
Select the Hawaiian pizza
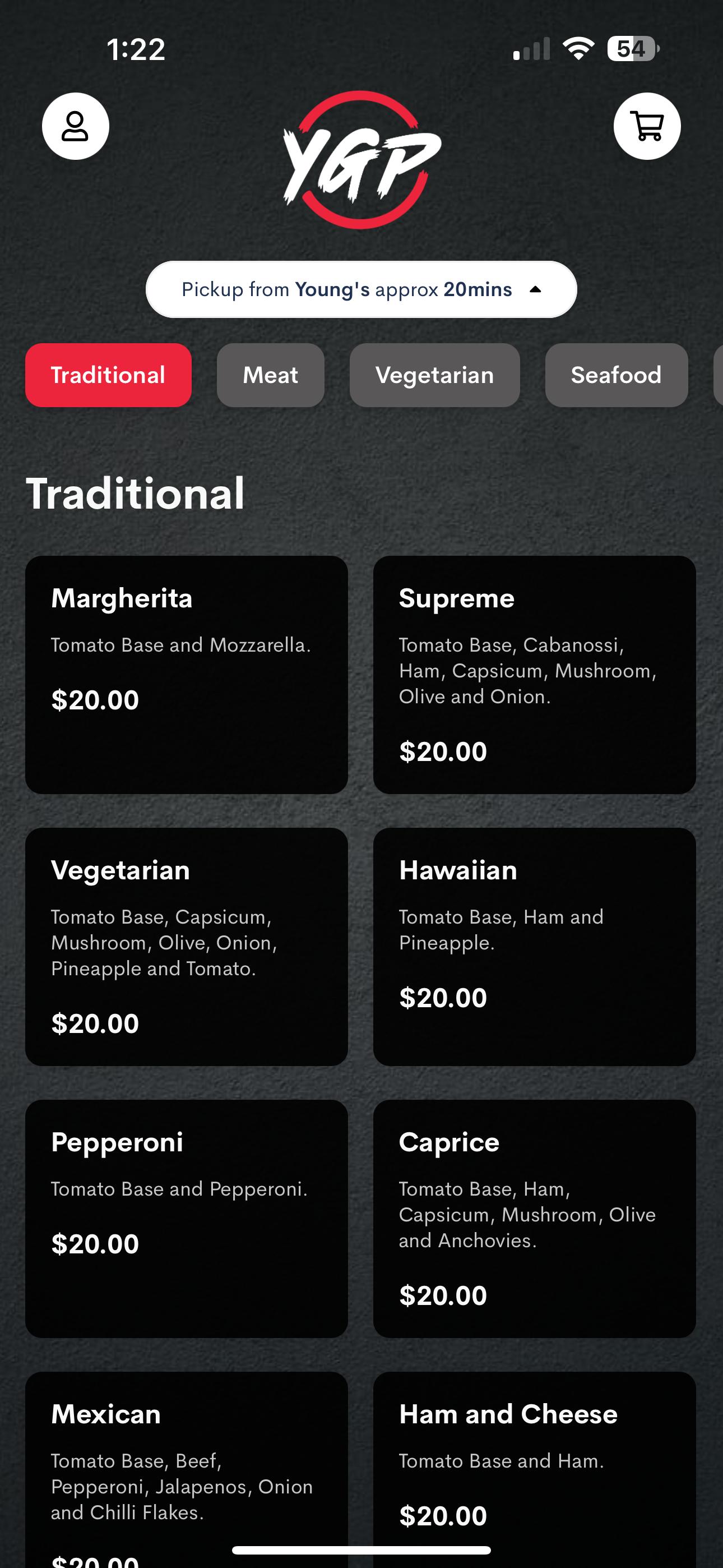[x=534, y=947]
